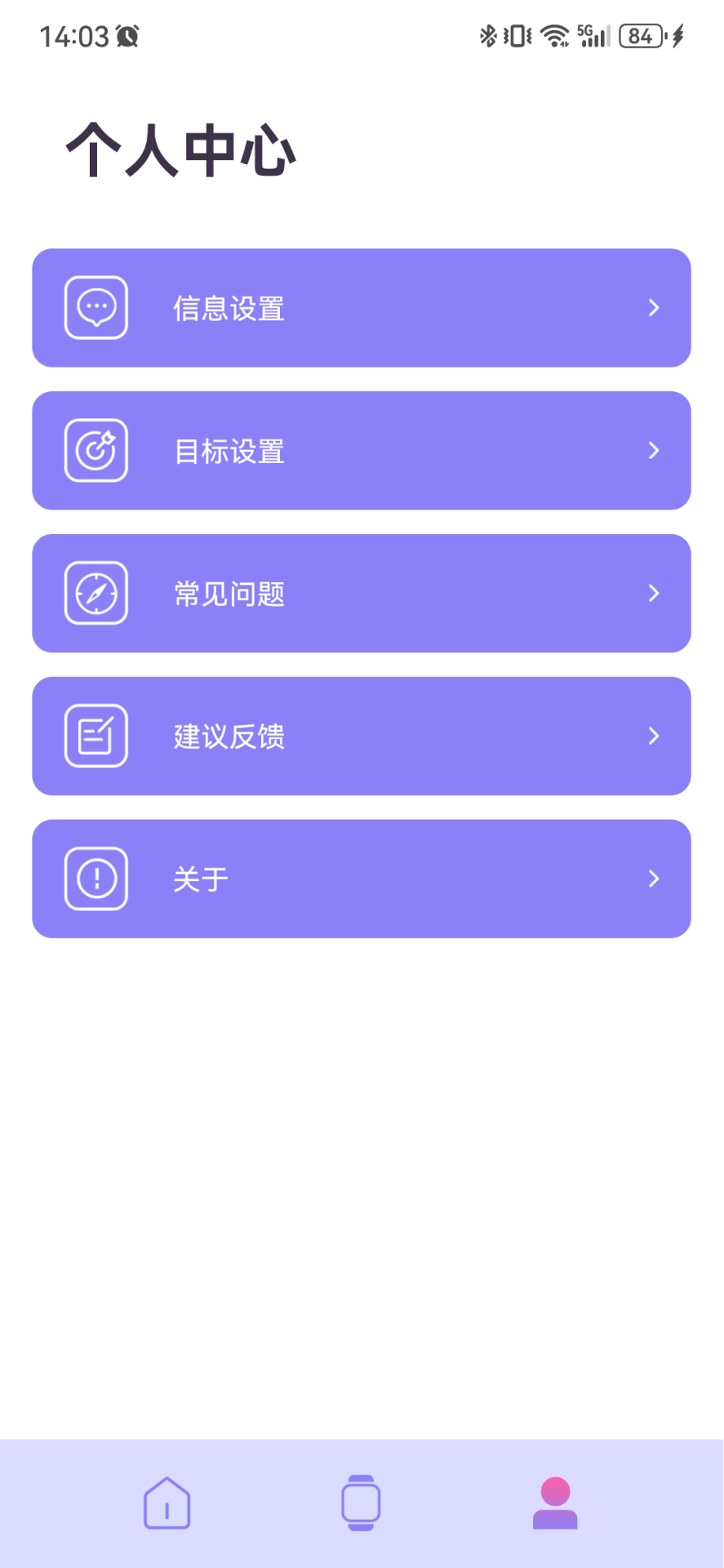Screen dimensions: 724x1568
Task: Expand 建议反馈 with its chevron arrow
Action: (653, 735)
